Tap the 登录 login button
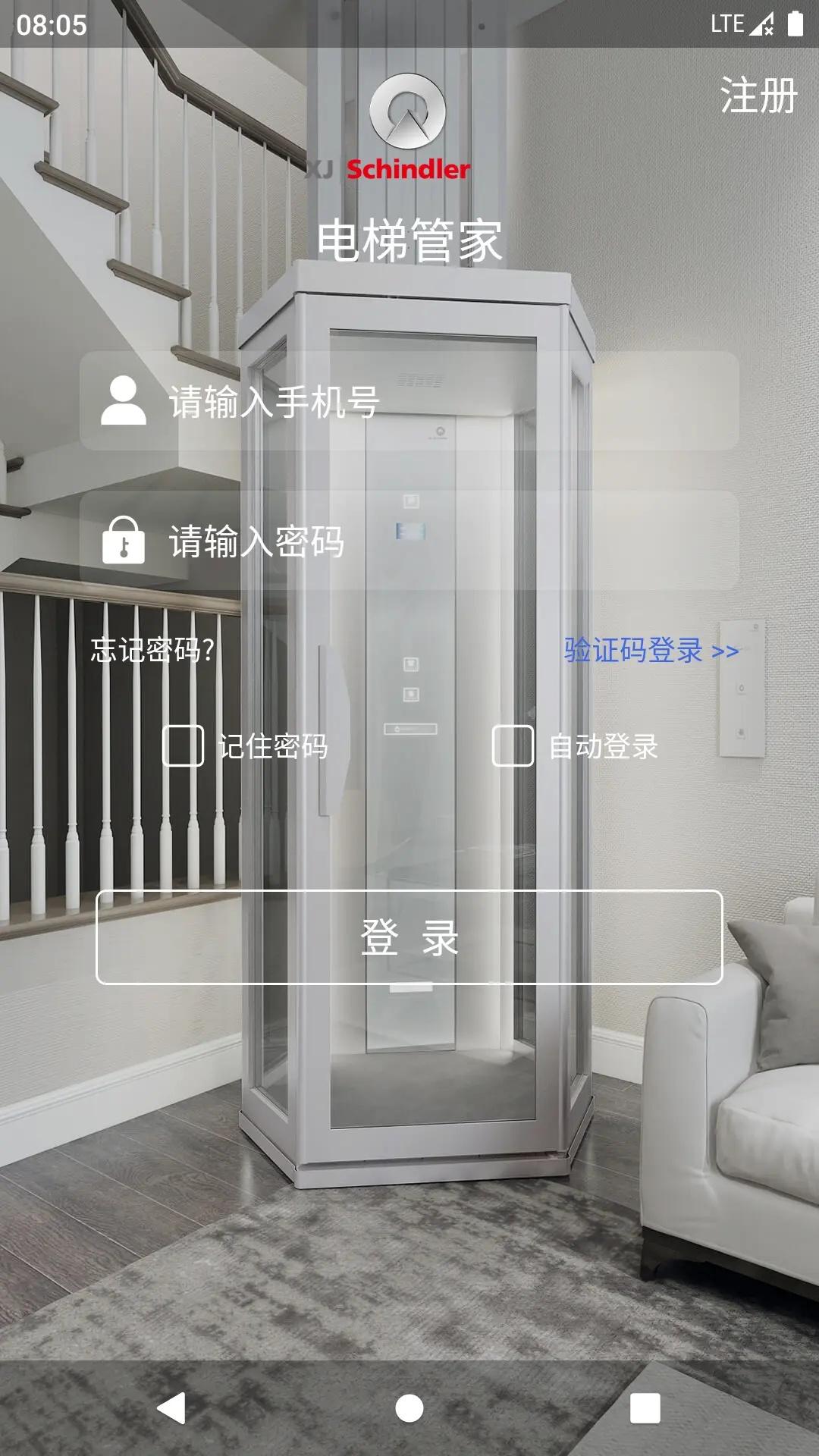819x1456 pixels. pos(409,937)
